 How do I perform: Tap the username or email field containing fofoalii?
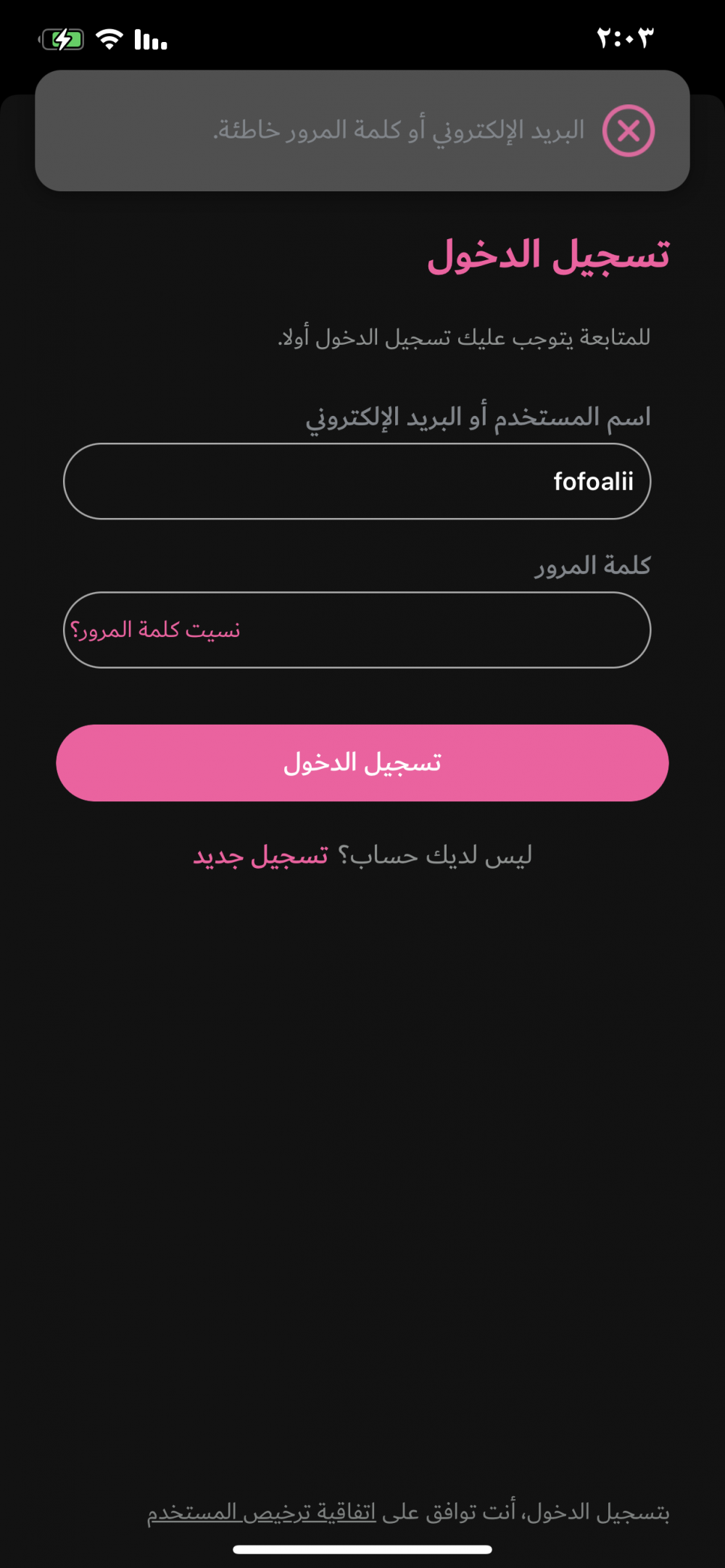click(357, 481)
